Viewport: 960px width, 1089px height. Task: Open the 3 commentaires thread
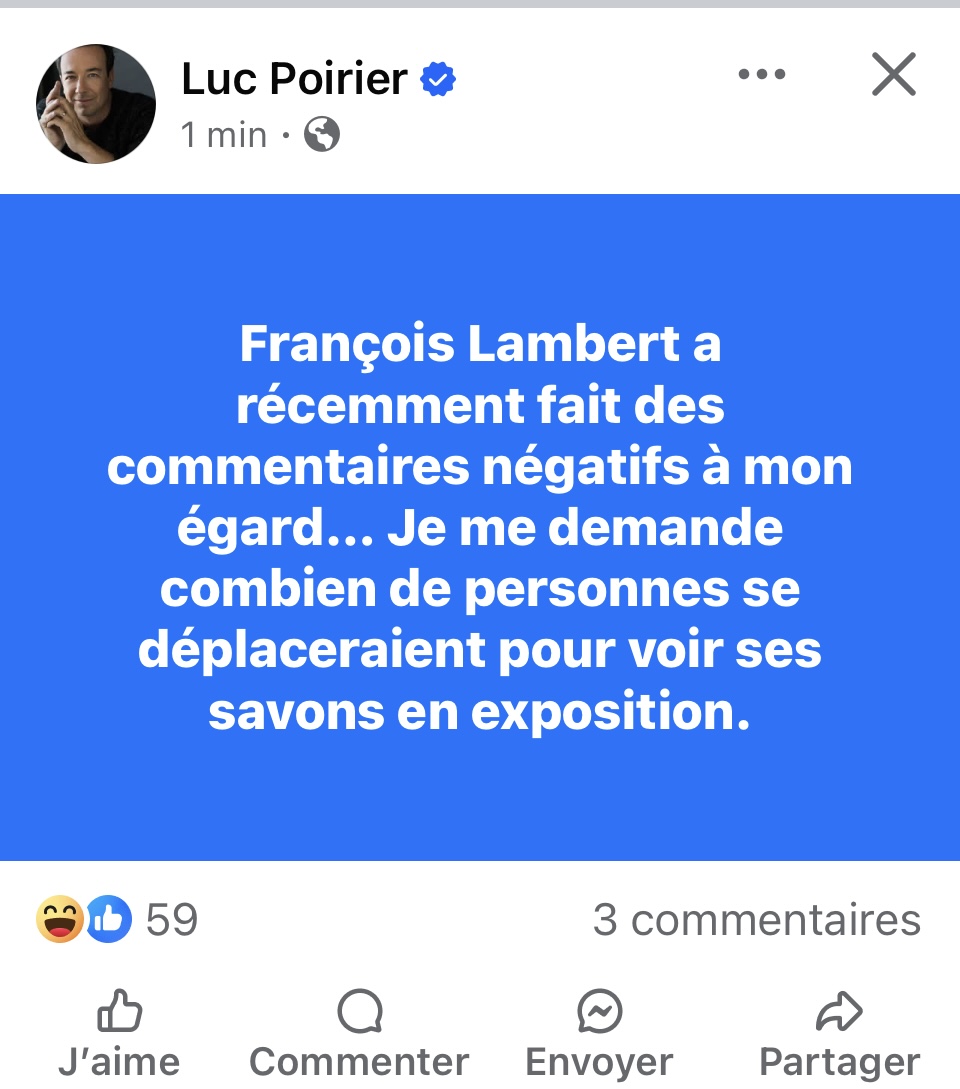coord(756,919)
